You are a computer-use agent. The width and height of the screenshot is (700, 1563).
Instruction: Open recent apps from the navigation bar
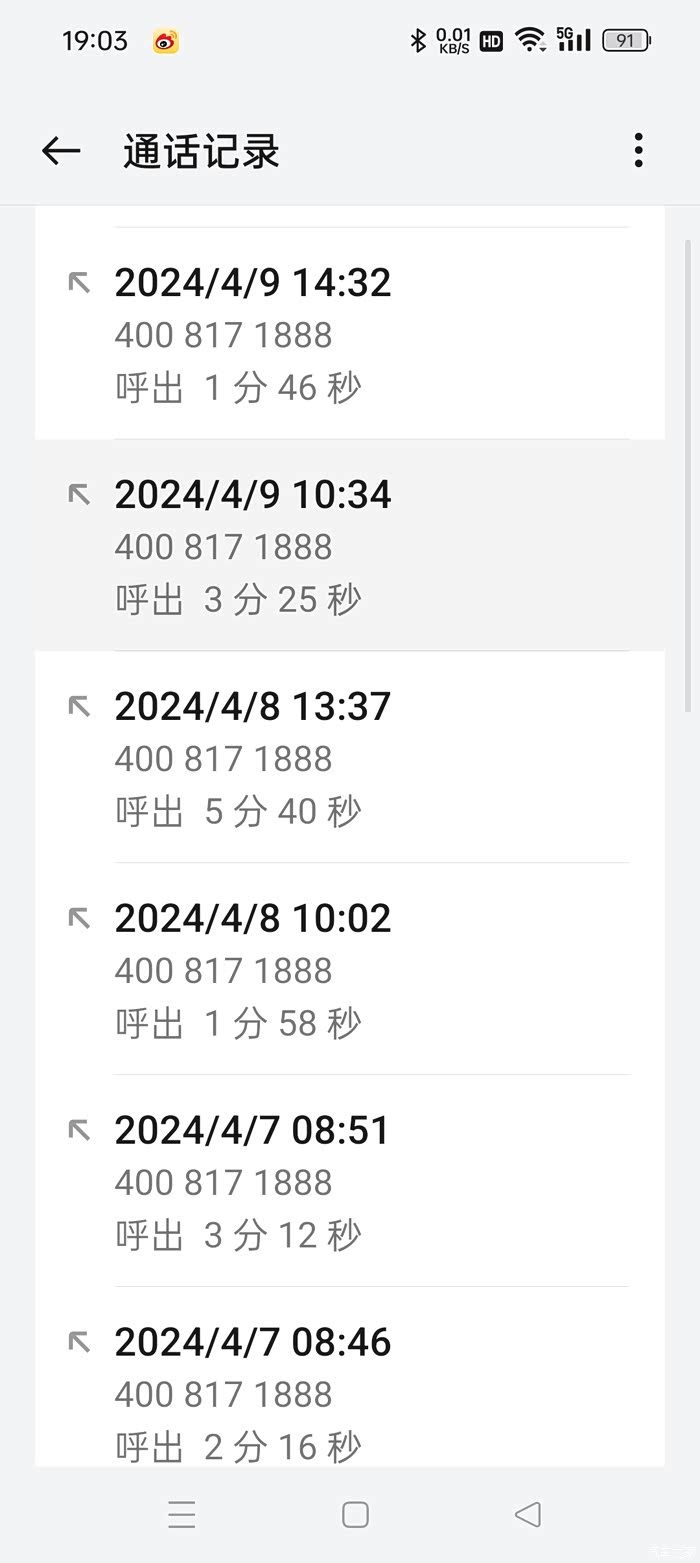pos(182,1515)
